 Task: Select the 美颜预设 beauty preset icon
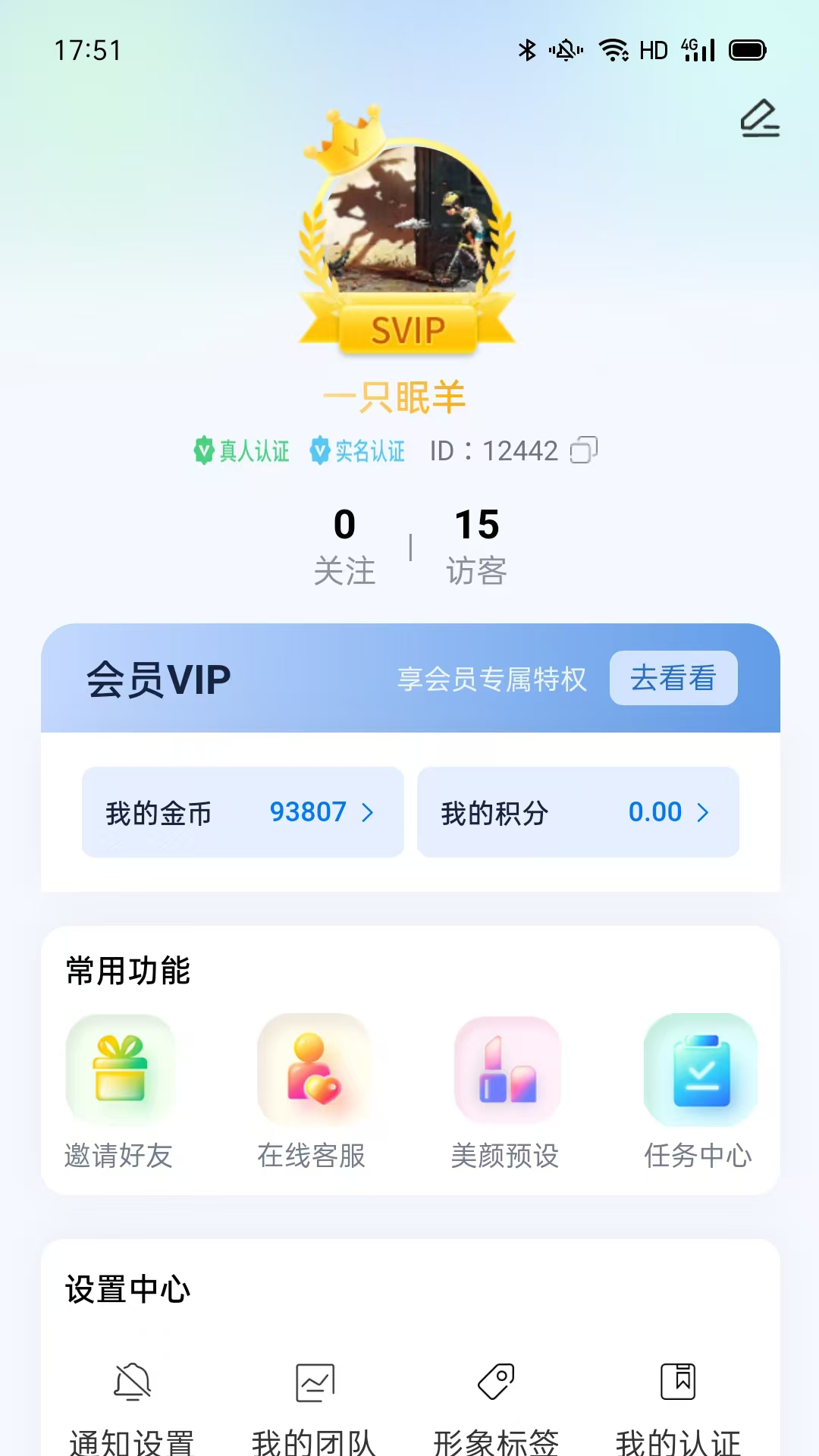507,1069
